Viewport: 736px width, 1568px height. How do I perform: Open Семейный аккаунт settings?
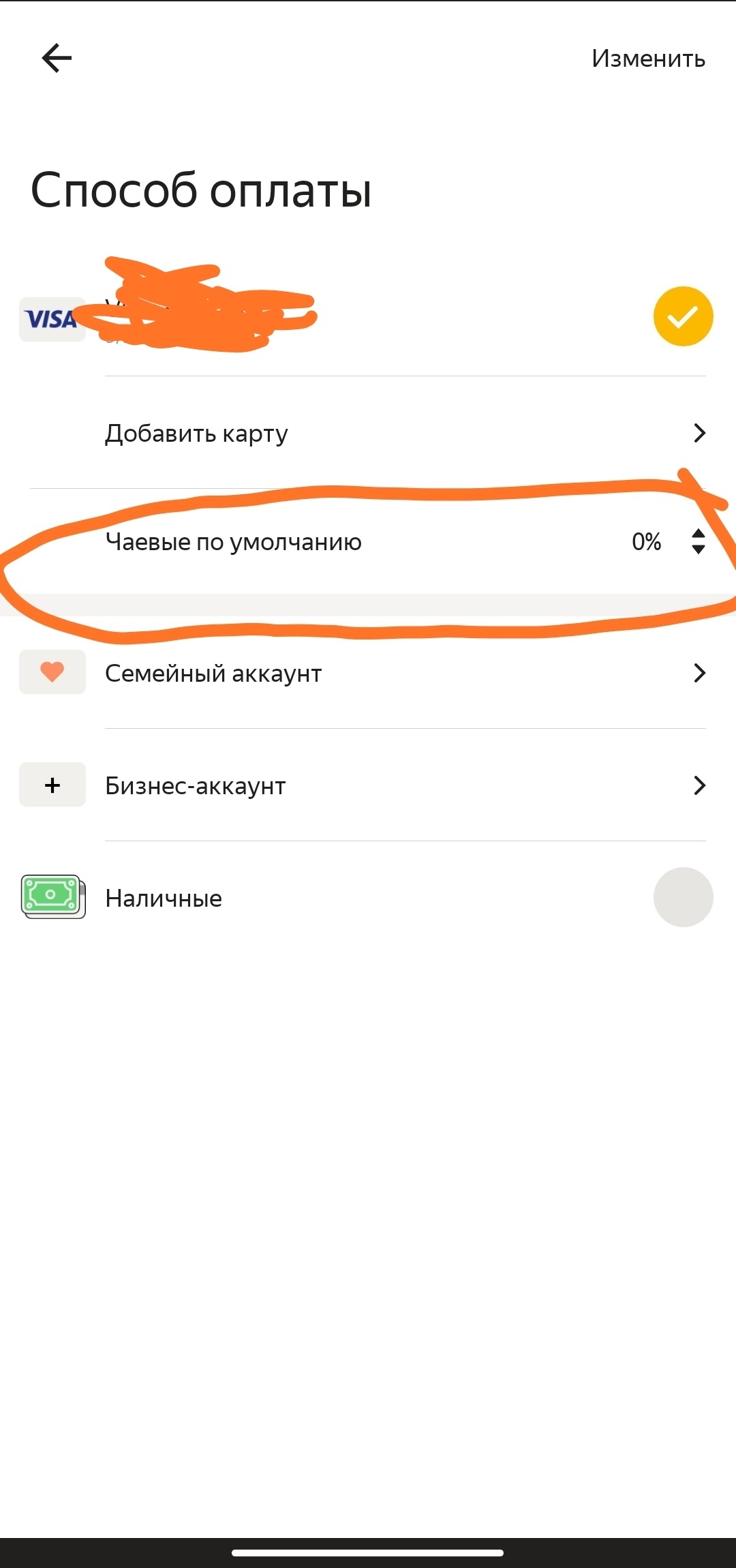point(402,674)
